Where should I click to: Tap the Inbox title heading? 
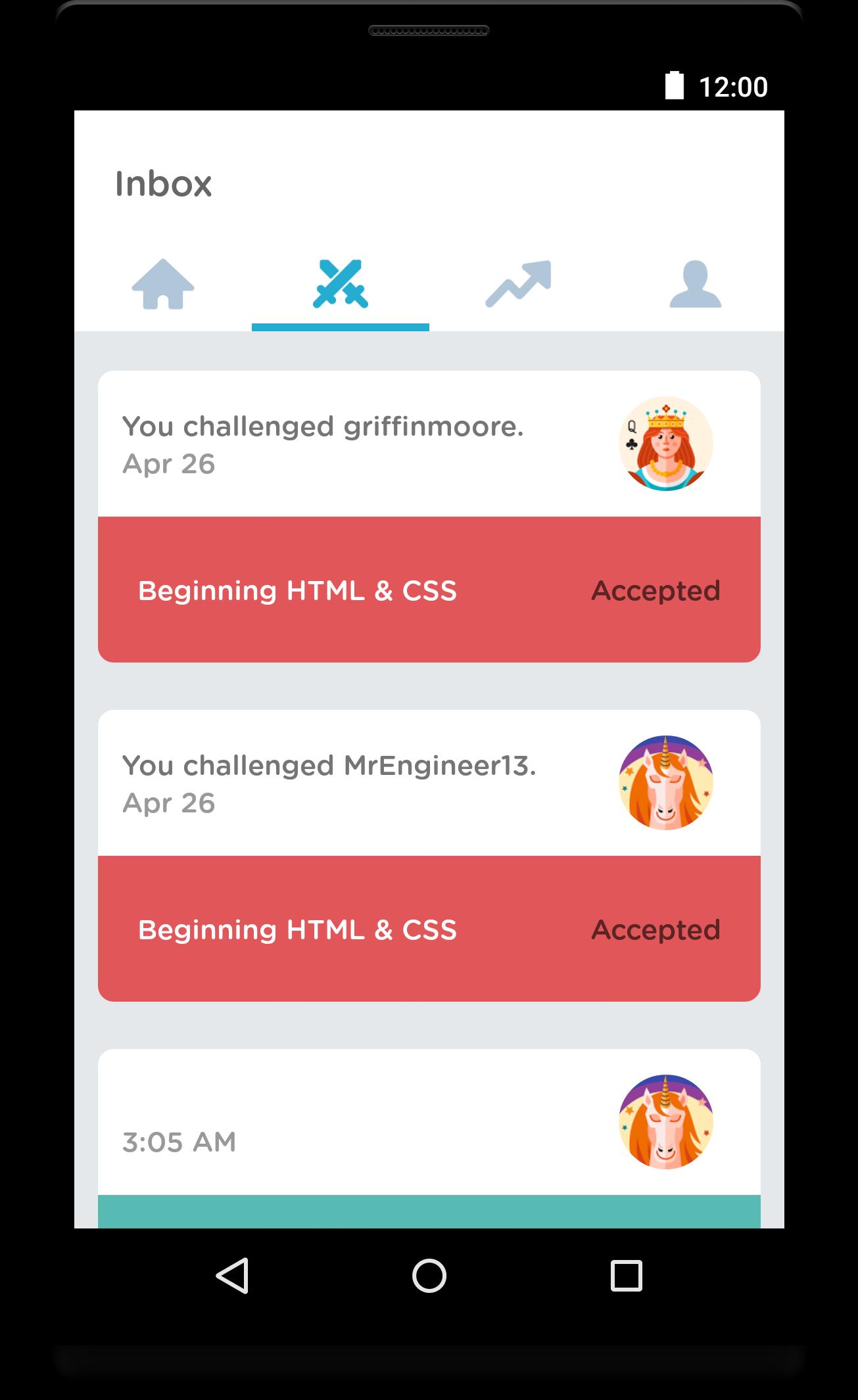pos(164,184)
